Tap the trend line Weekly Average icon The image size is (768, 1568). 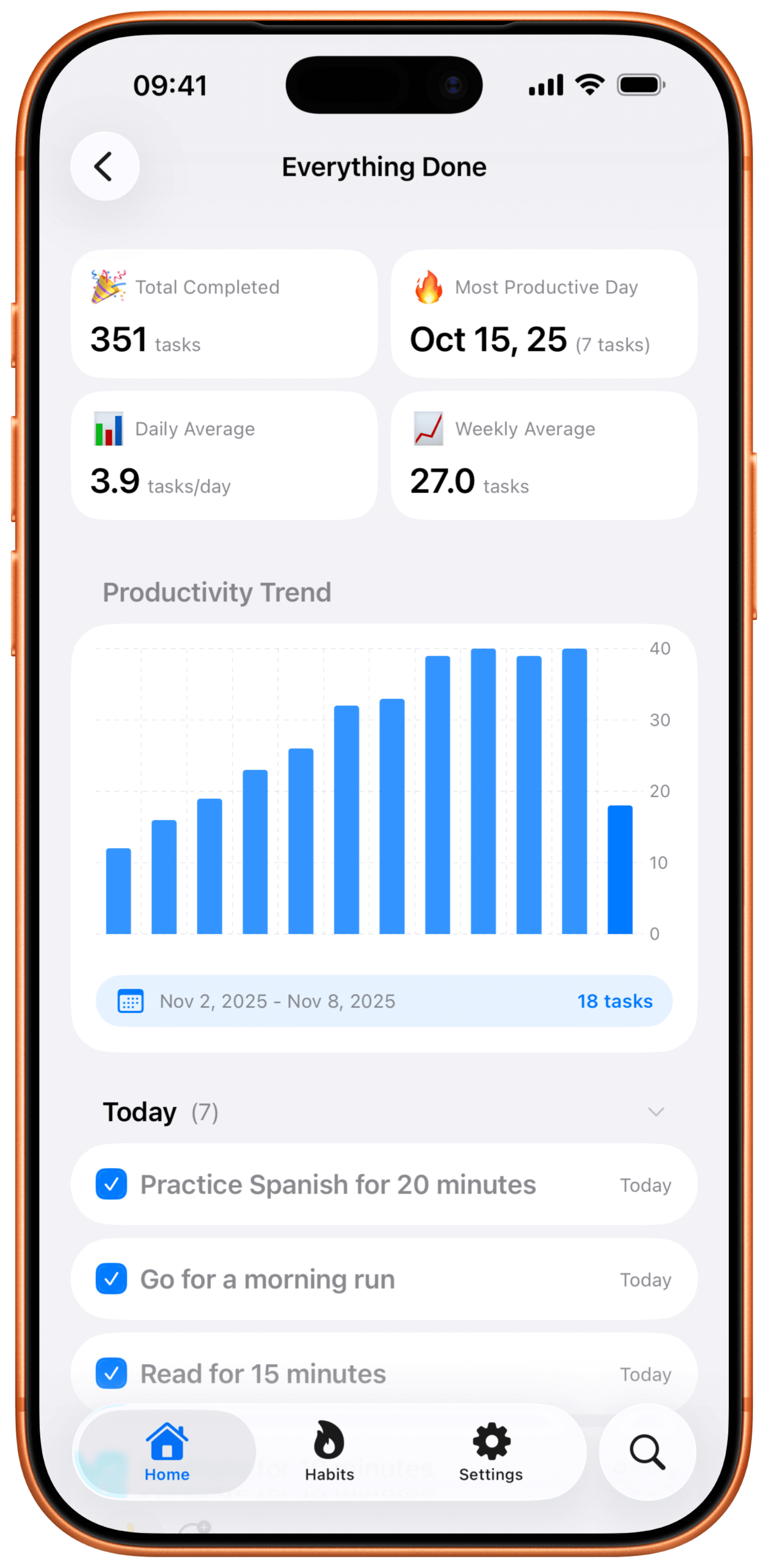[428, 428]
